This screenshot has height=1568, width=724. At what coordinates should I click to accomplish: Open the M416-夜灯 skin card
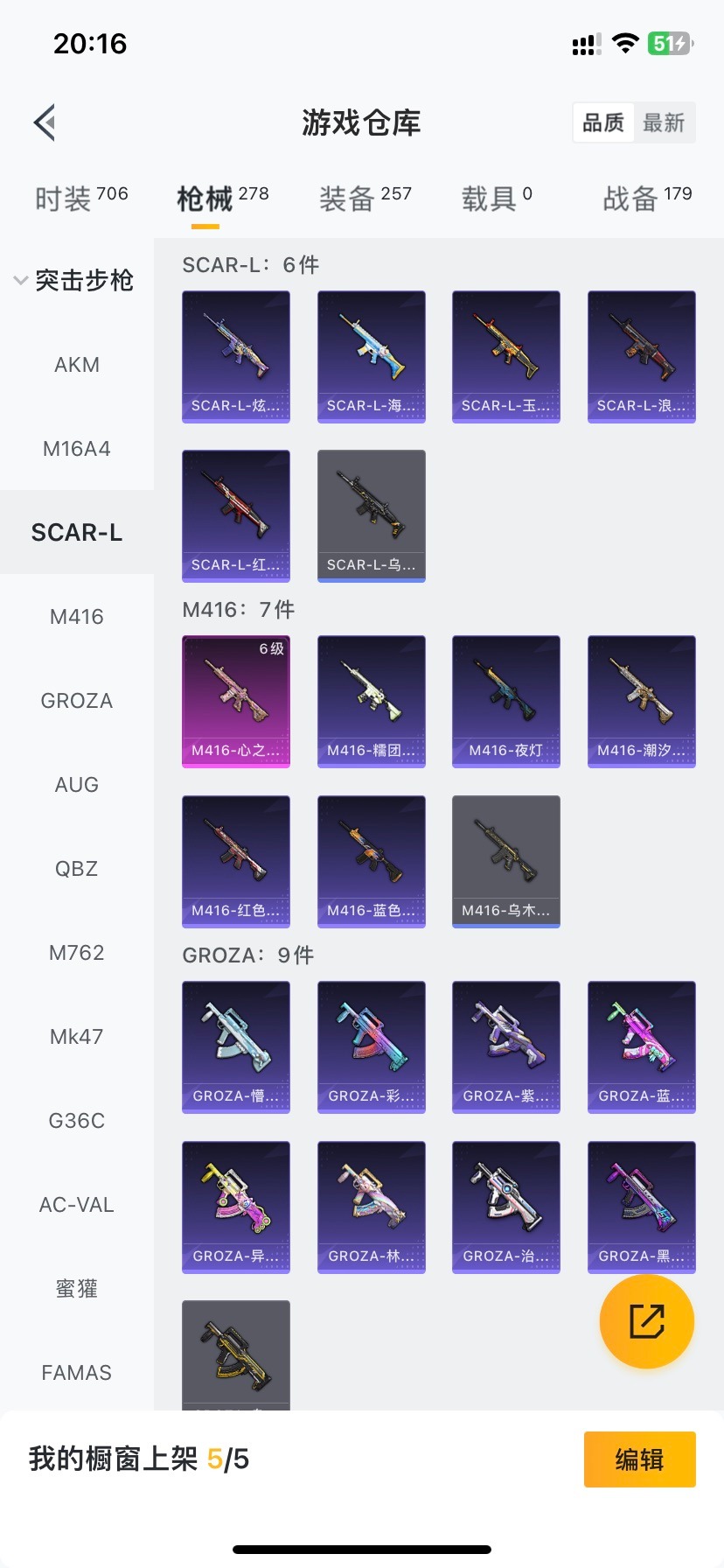506,701
